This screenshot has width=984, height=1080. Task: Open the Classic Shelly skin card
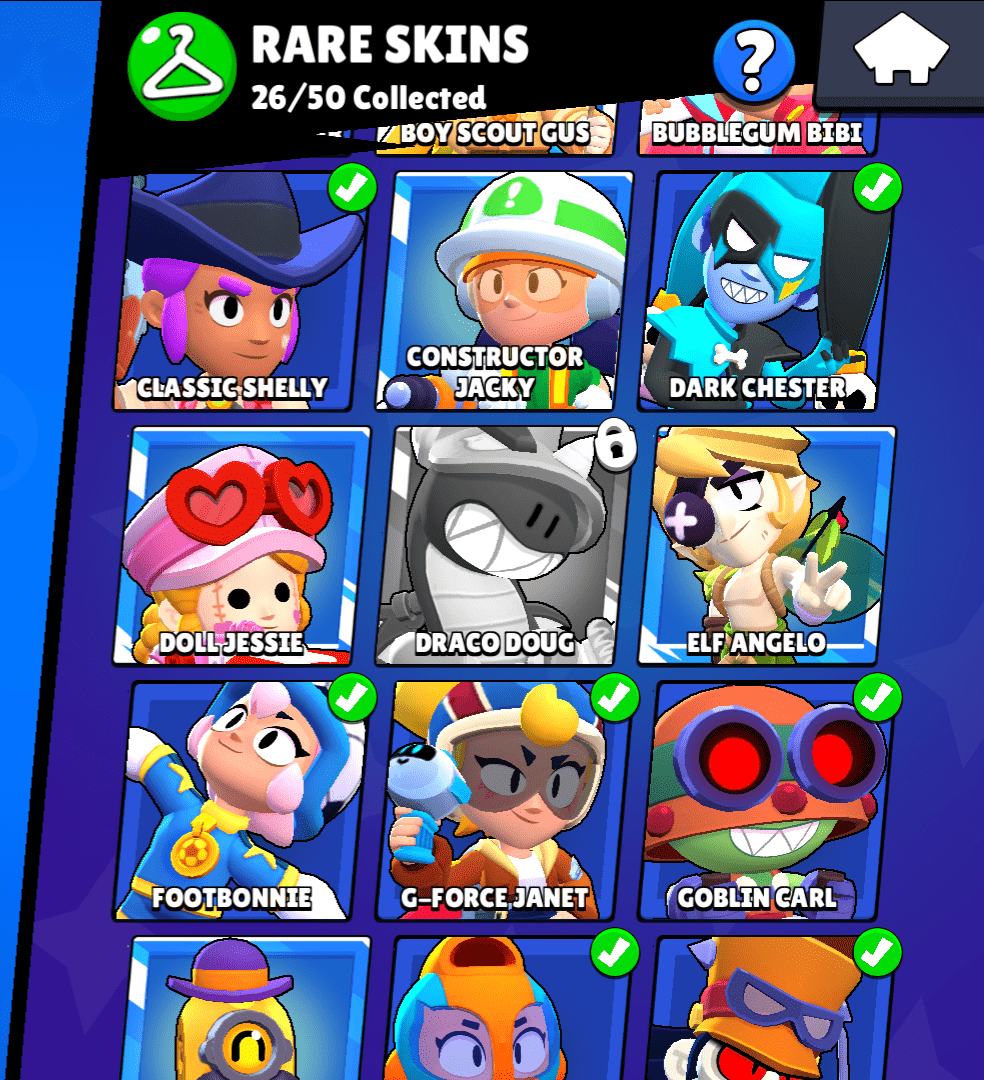[x=238, y=290]
